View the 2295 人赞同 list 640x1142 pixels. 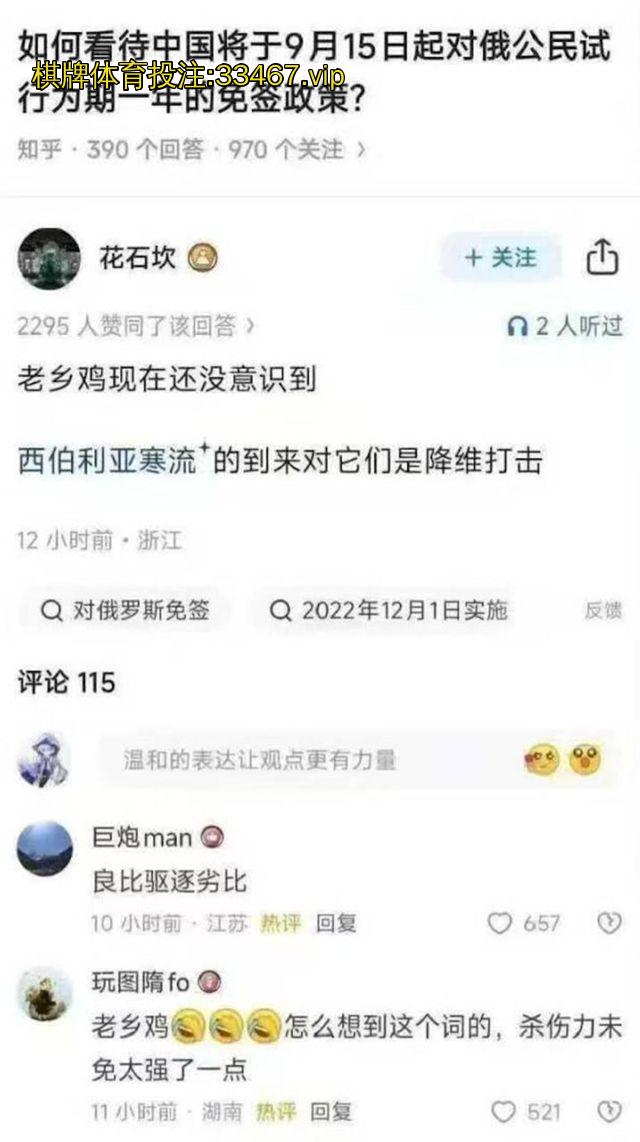pos(136,326)
